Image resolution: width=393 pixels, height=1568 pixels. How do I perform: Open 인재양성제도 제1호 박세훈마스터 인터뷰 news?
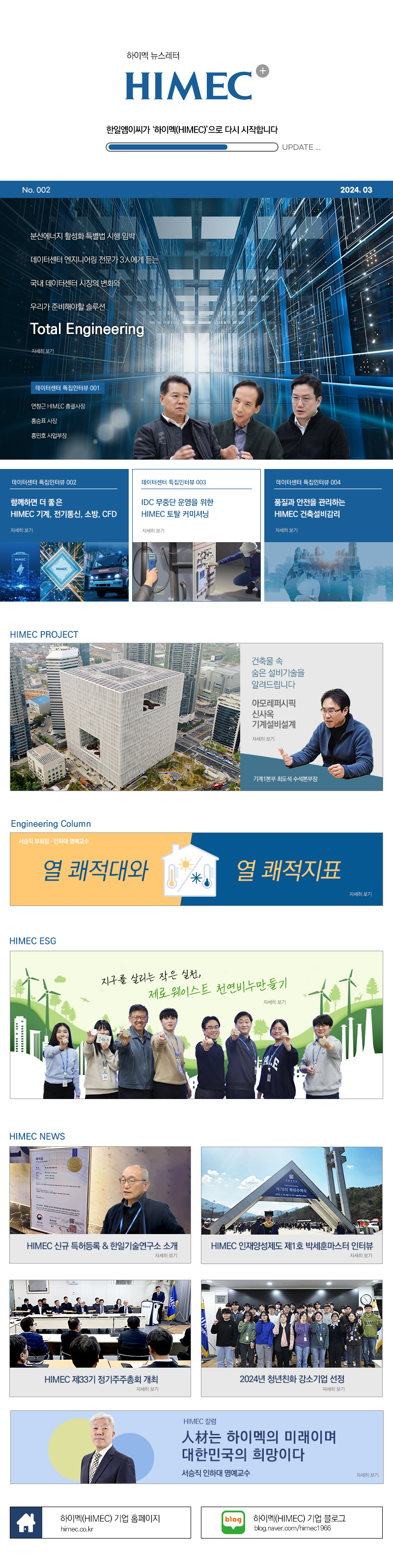(x=291, y=1204)
